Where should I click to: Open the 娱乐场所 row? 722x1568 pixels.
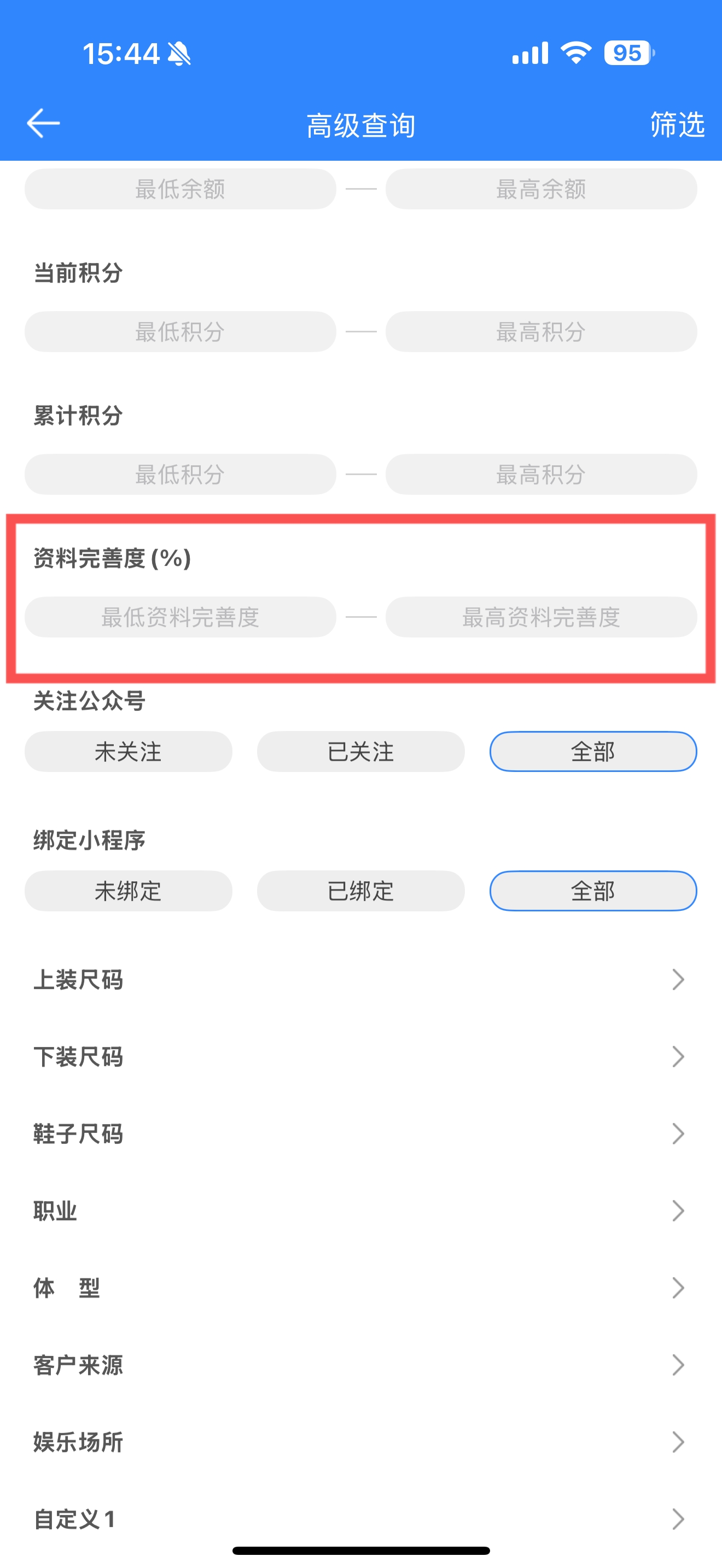(361, 1442)
